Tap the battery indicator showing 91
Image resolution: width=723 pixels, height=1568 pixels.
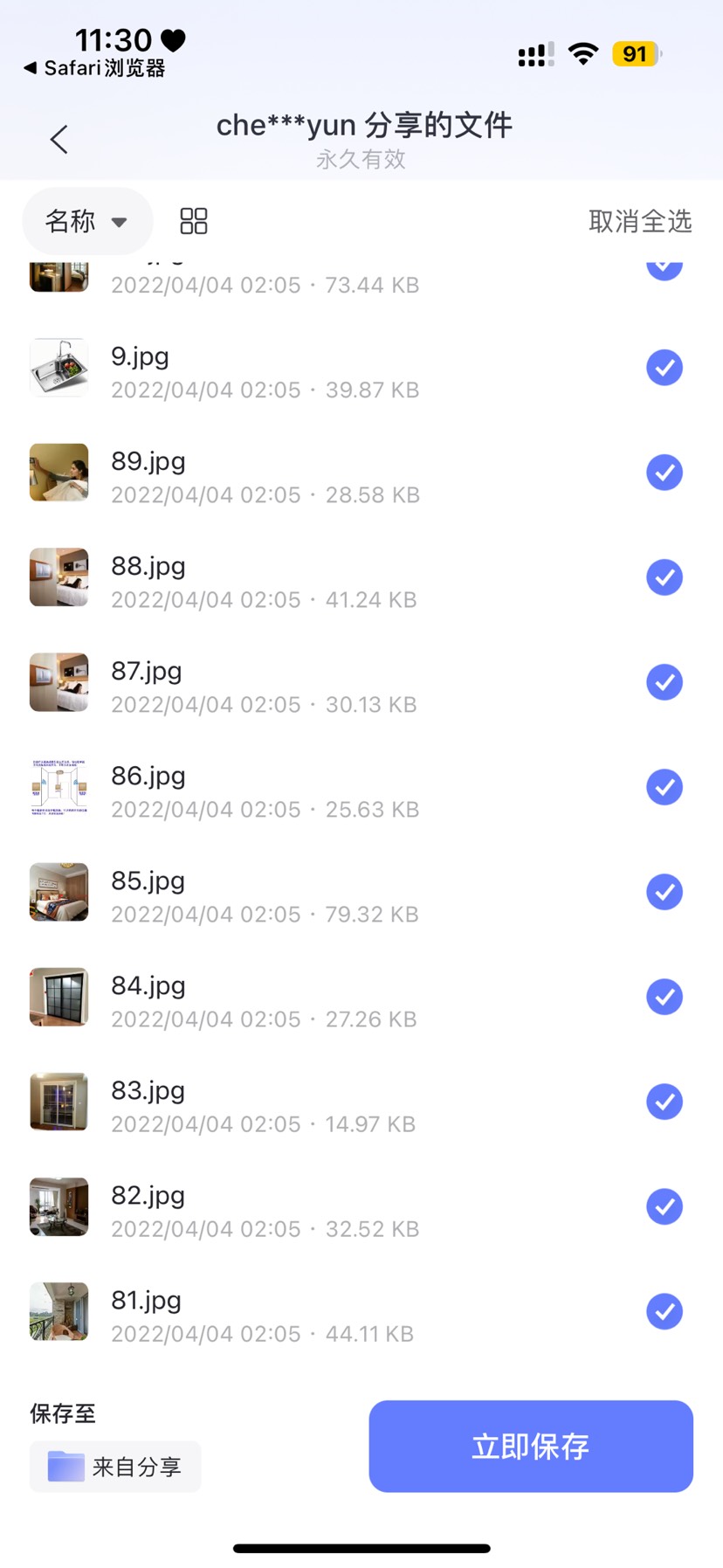tap(635, 53)
